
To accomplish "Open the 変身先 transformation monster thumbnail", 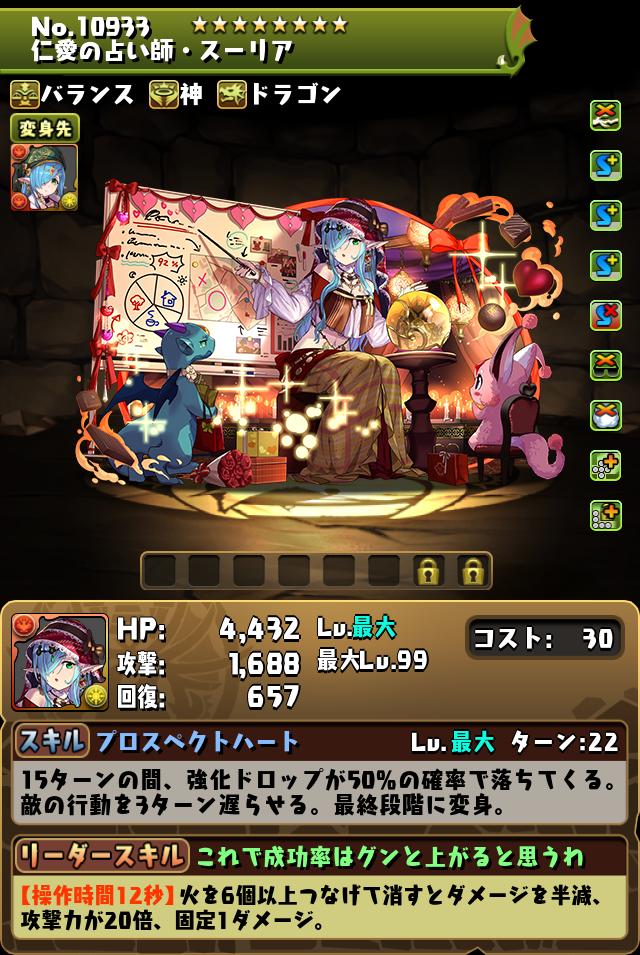I will 44,177.
